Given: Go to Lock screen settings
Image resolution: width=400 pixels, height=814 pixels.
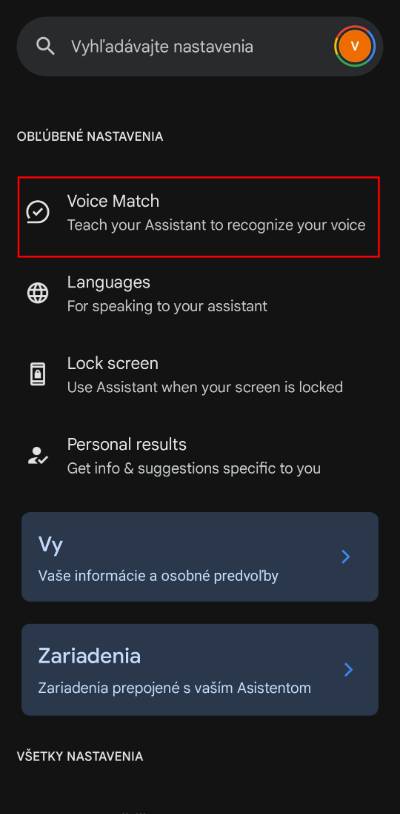Looking at the screenshot, I should [x=199, y=375].
